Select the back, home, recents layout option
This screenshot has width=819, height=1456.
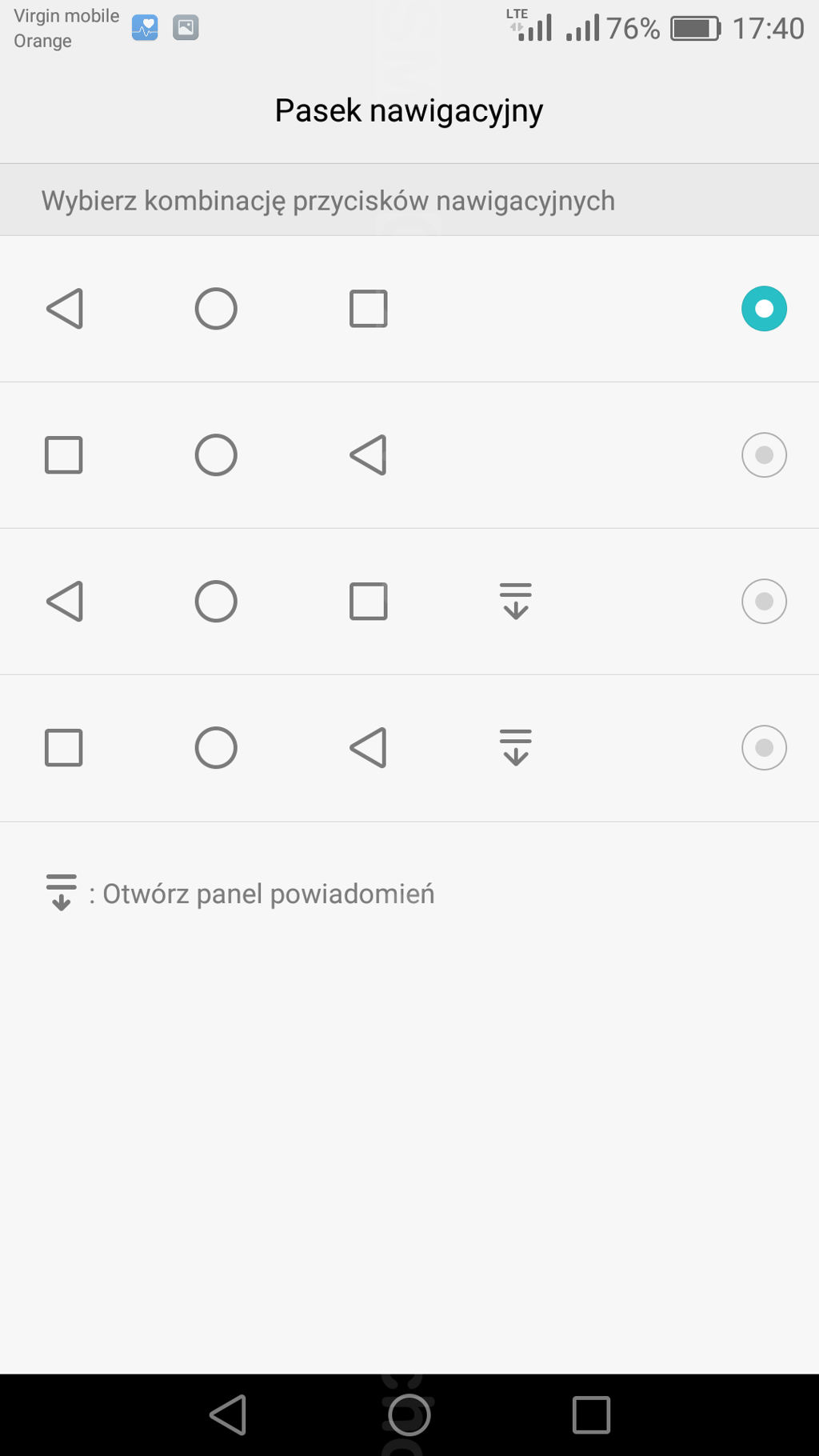pyautogui.click(x=764, y=309)
